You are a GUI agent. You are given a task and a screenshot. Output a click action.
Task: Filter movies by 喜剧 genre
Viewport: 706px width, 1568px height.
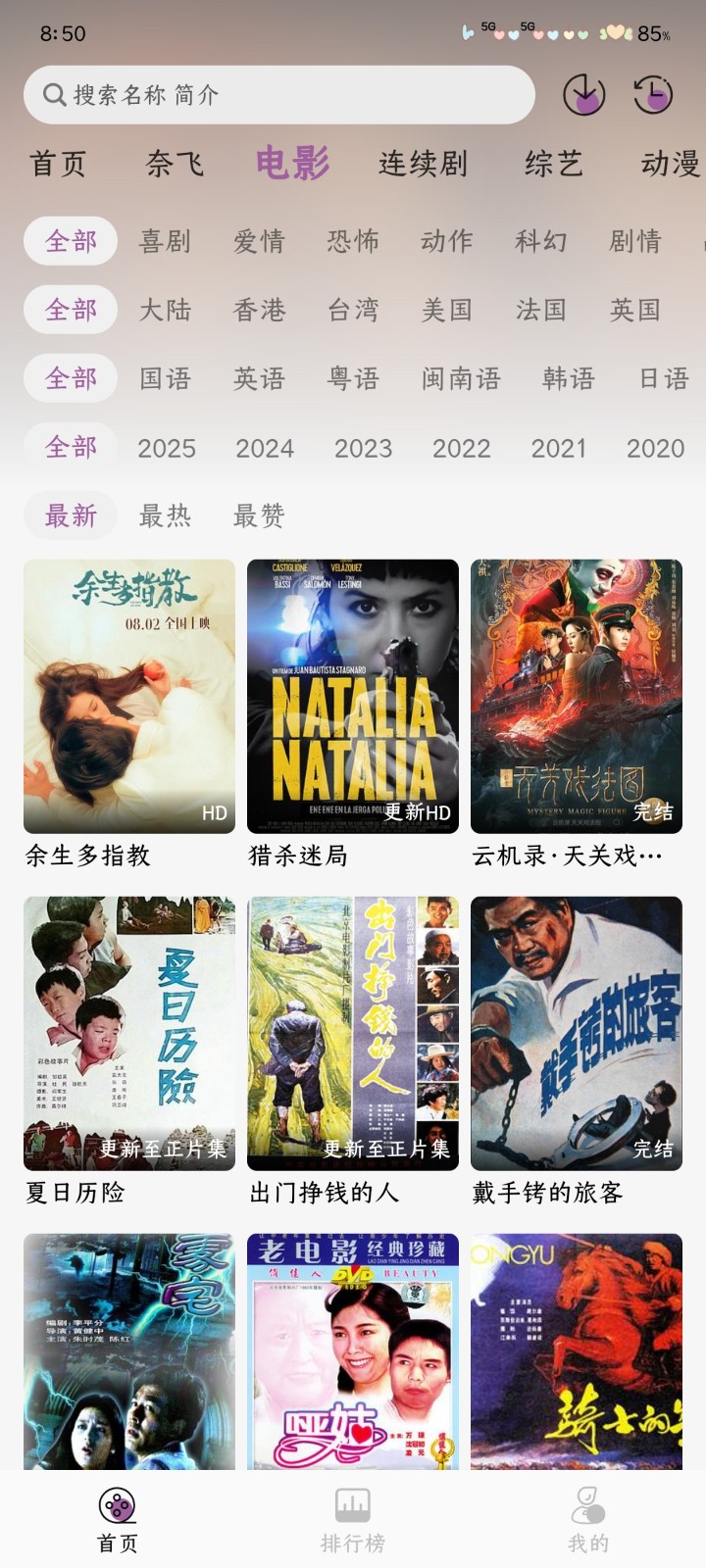[165, 241]
